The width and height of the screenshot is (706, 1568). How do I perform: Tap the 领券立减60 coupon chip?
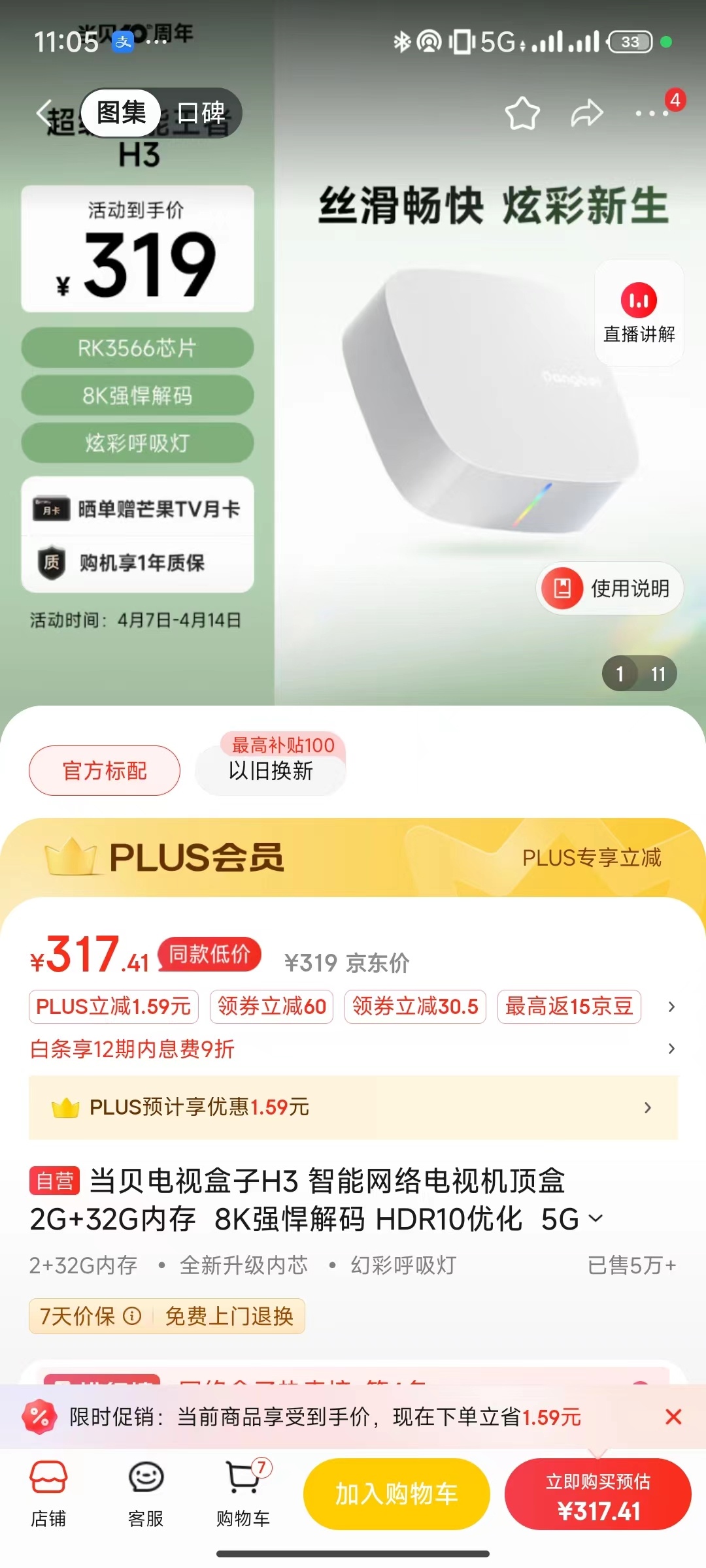point(272,1006)
